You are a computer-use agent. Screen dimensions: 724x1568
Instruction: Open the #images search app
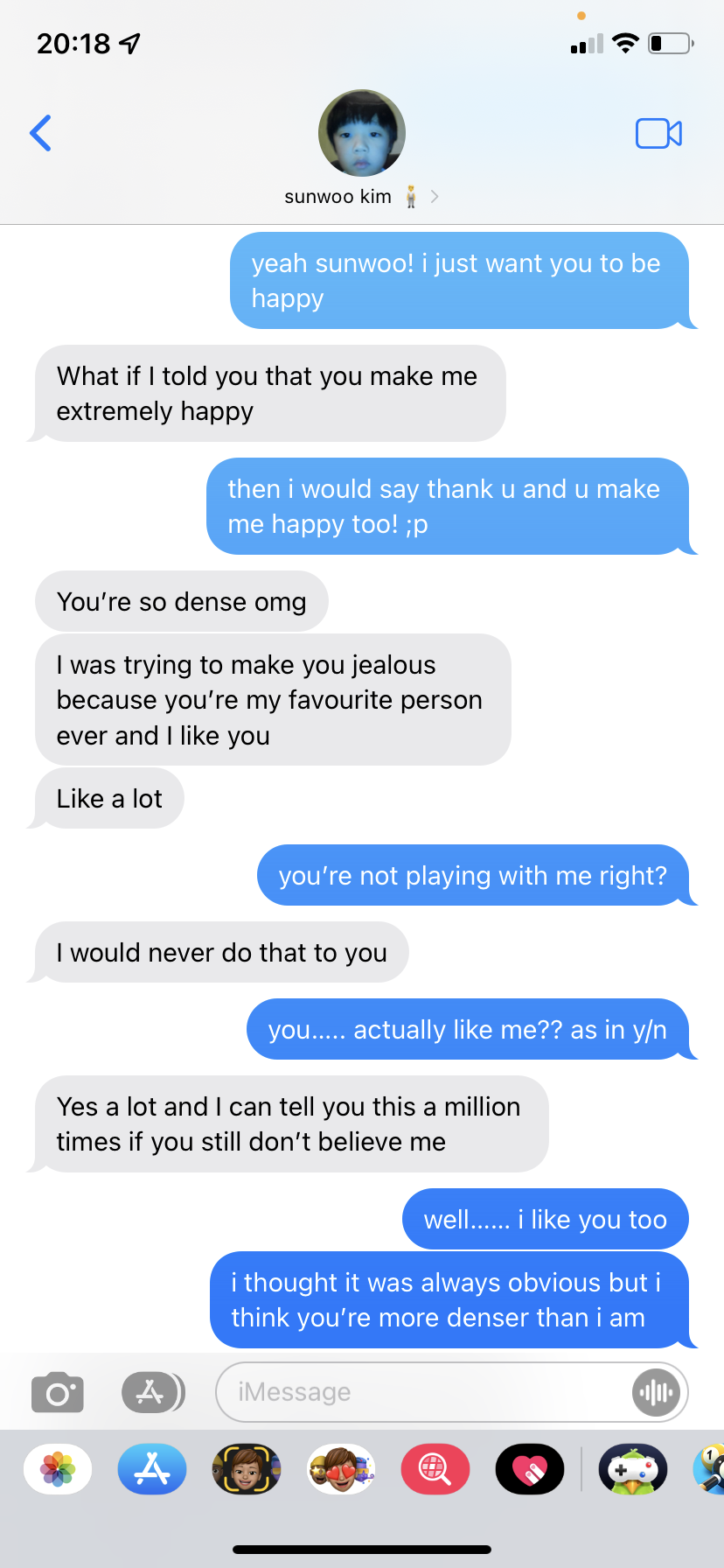pos(435,1469)
